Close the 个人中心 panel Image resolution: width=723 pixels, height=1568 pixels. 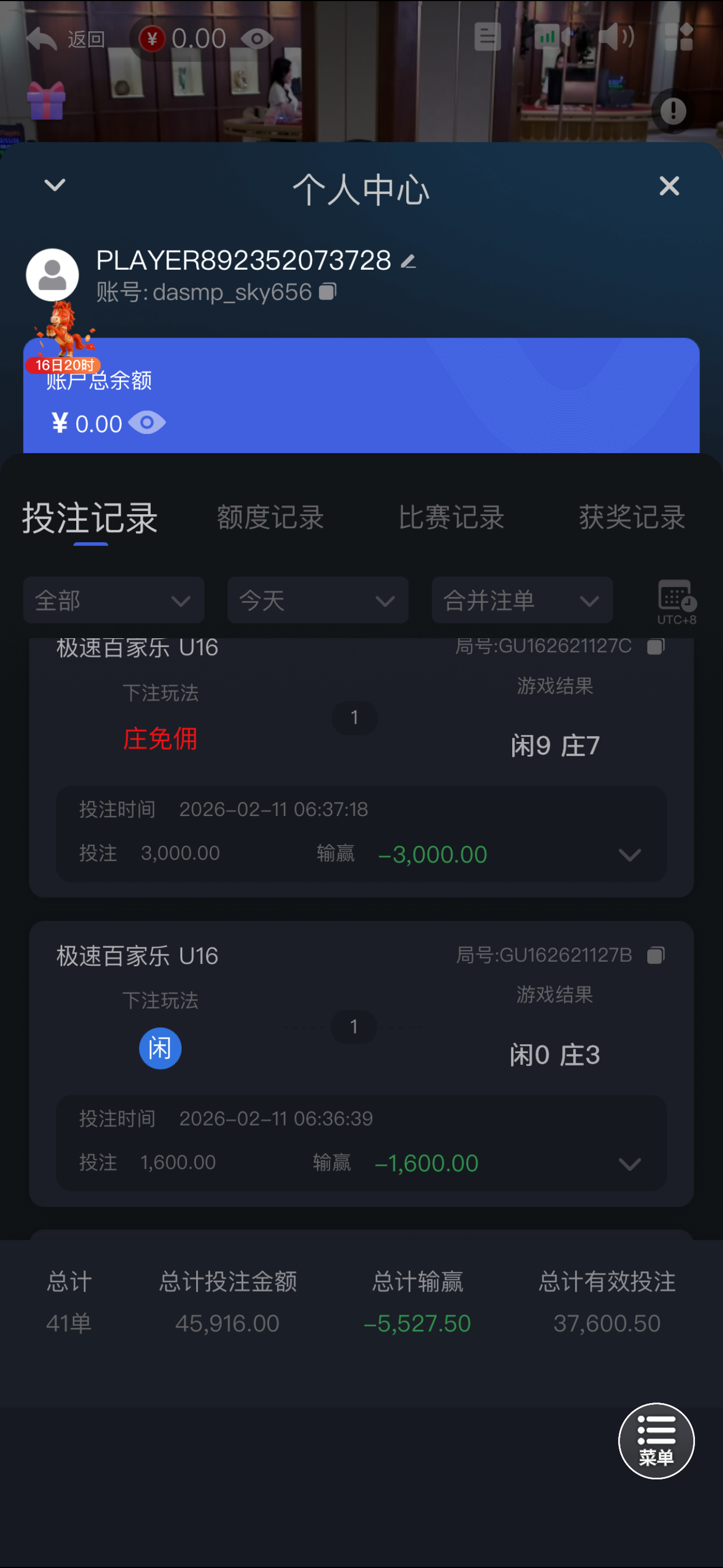tap(669, 186)
